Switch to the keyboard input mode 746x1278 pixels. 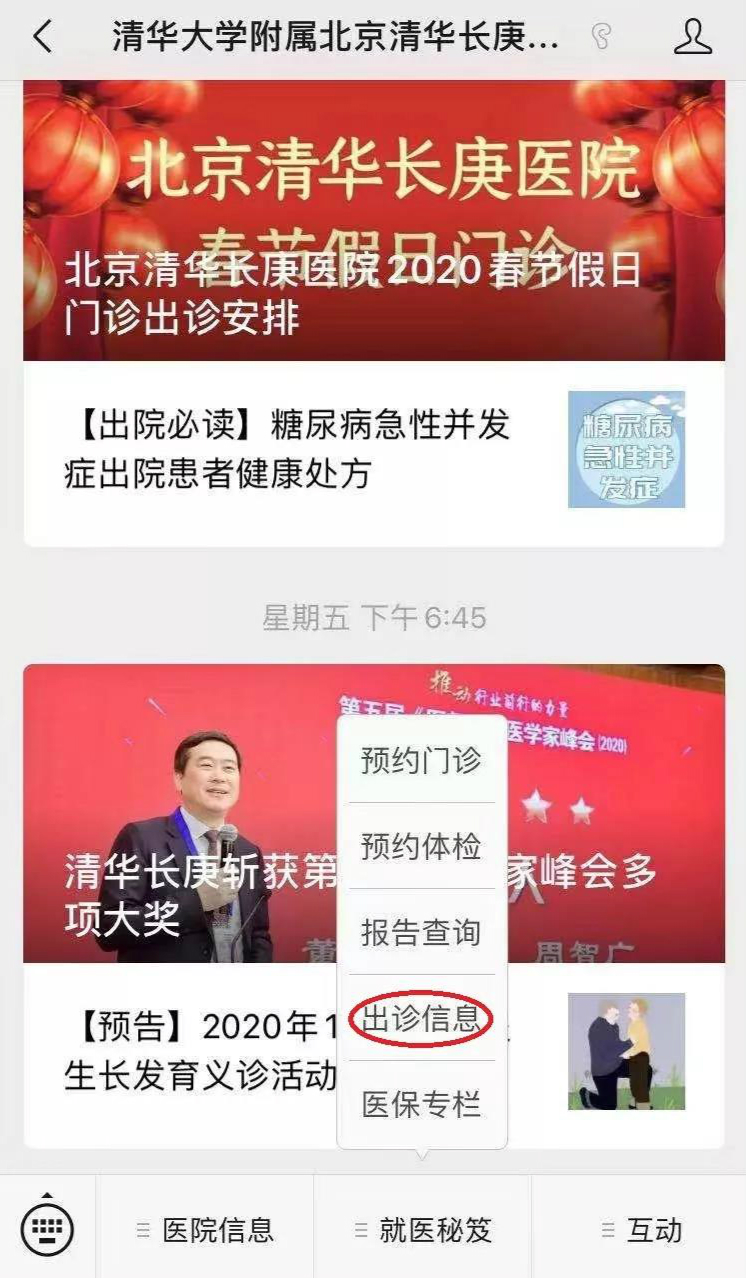47,1227
